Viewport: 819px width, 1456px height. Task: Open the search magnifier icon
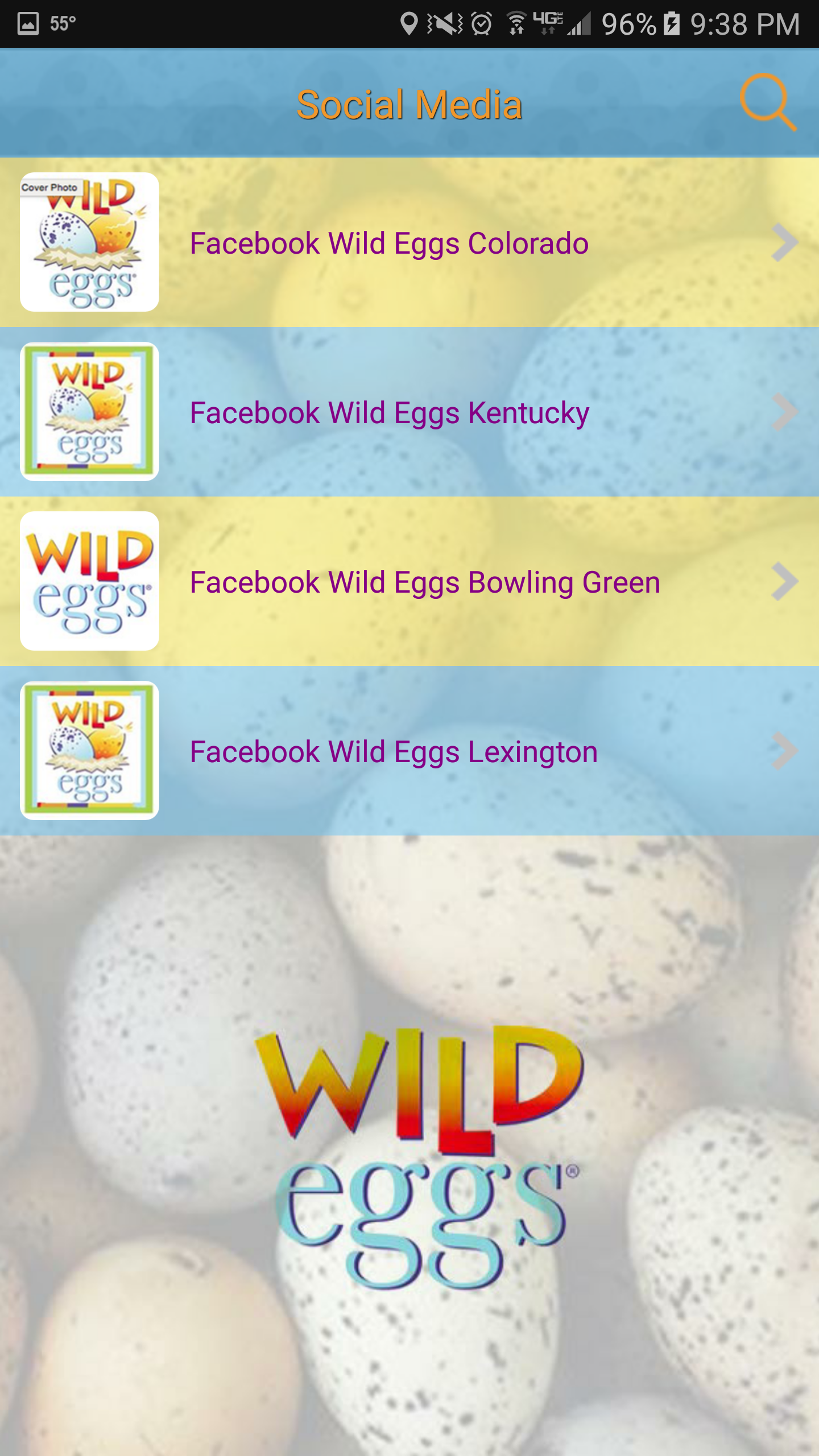pos(768,102)
